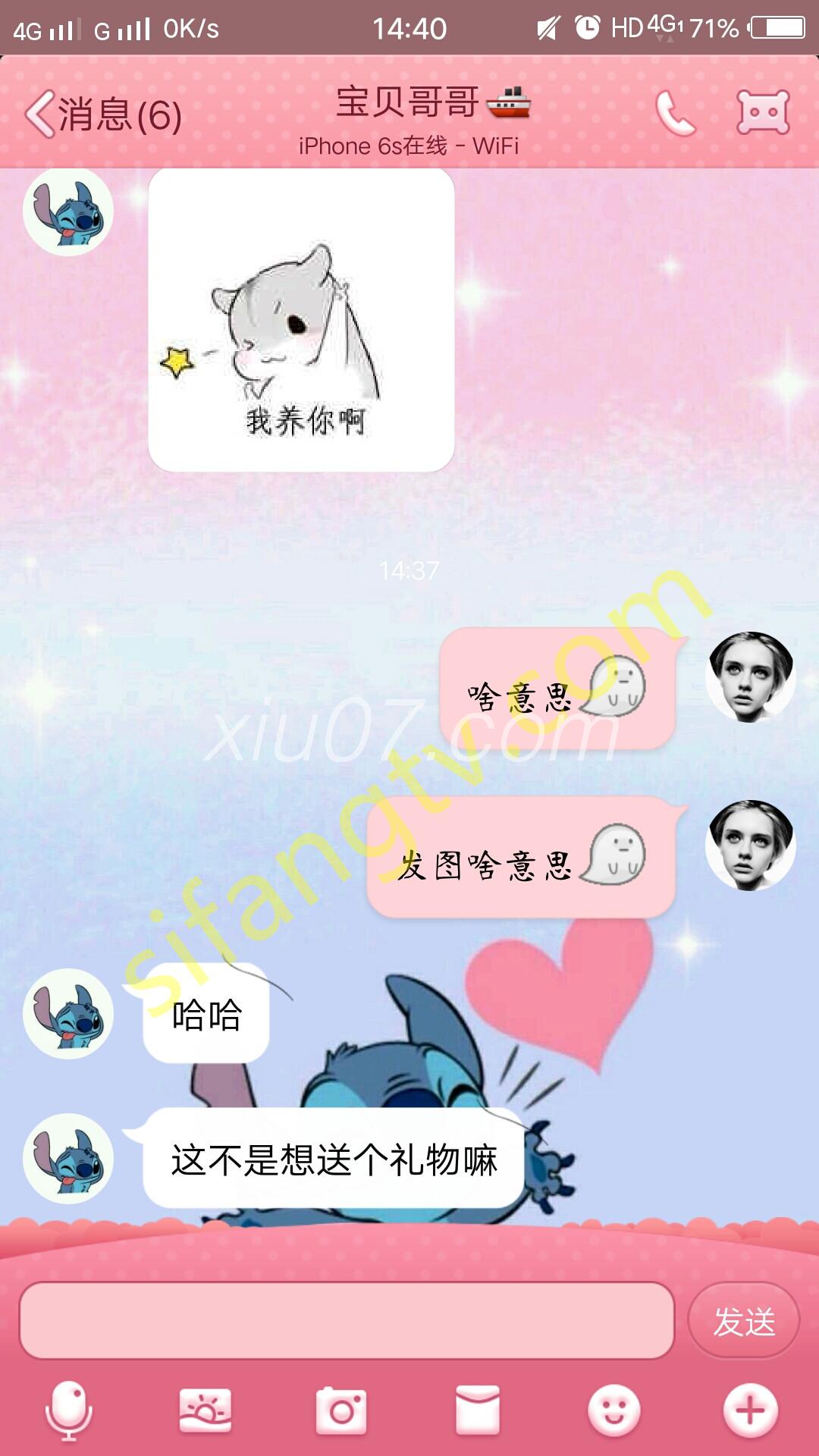Open the emoji panel
The width and height of the screenshot is (819, 1456).
point(613,1411)
